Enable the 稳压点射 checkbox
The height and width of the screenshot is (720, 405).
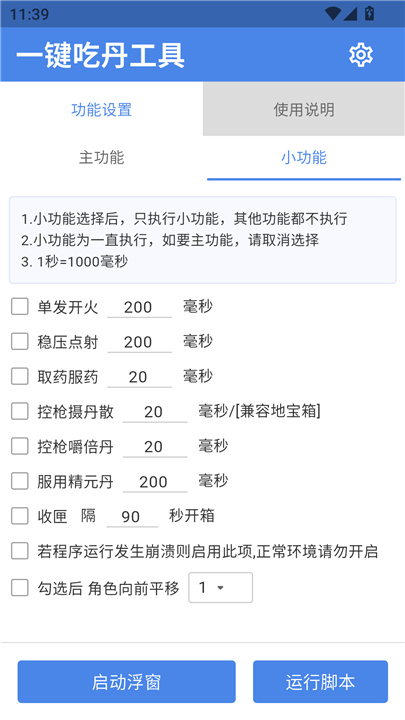click(20, 342)
